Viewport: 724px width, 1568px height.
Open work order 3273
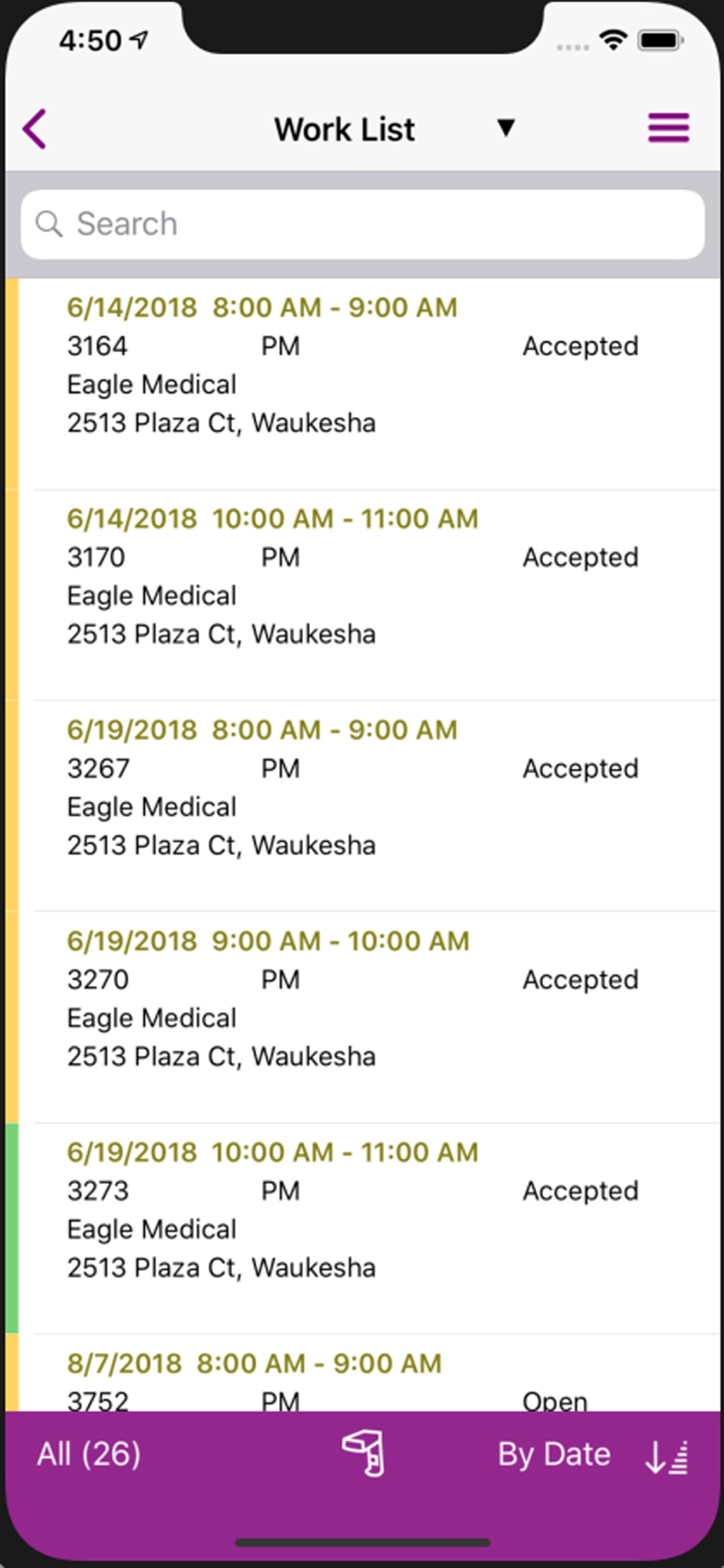tap(362, 1229)
